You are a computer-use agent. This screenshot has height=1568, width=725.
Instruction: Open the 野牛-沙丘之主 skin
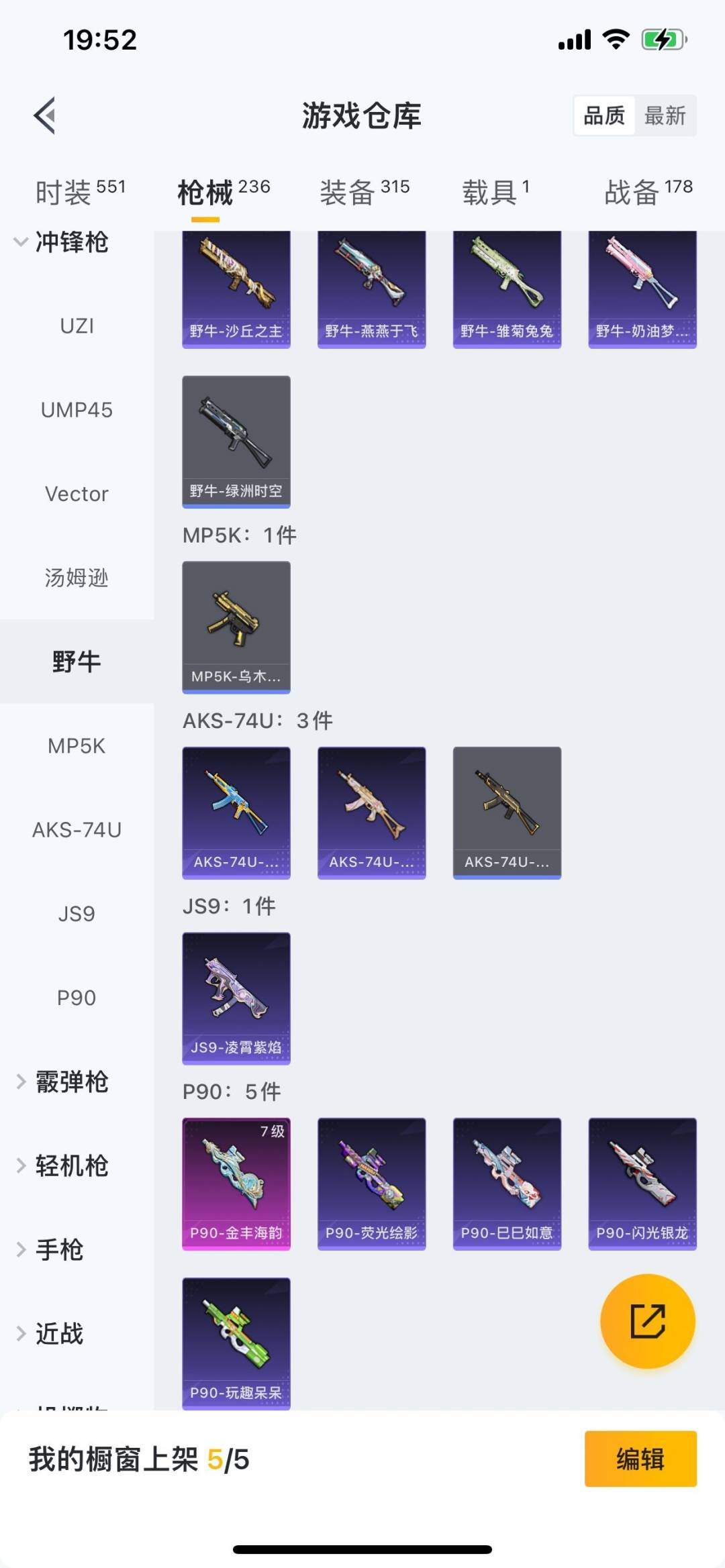click(x=236, y=289)
